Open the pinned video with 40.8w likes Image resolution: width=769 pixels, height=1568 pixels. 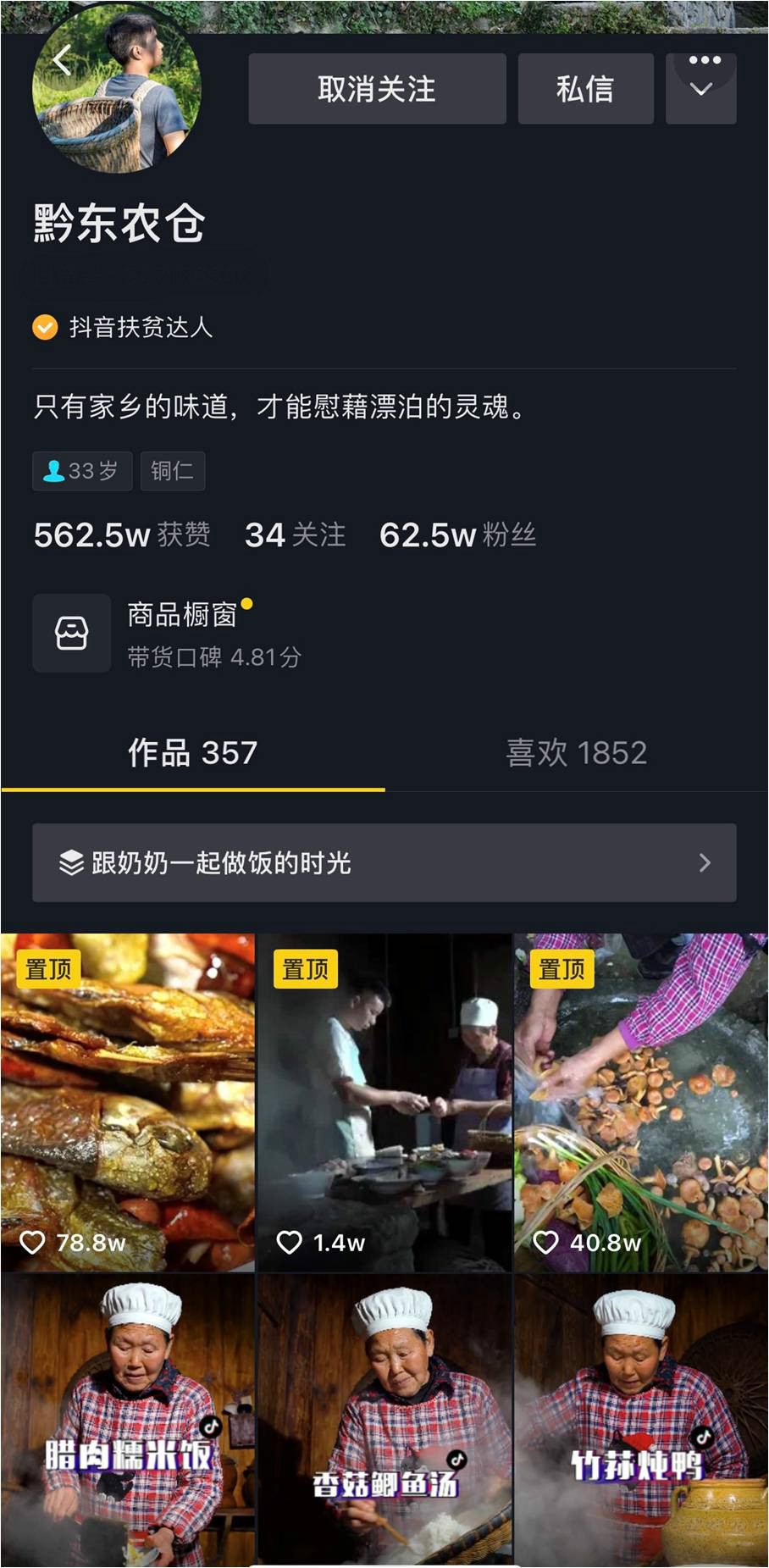pos(640,1101)
